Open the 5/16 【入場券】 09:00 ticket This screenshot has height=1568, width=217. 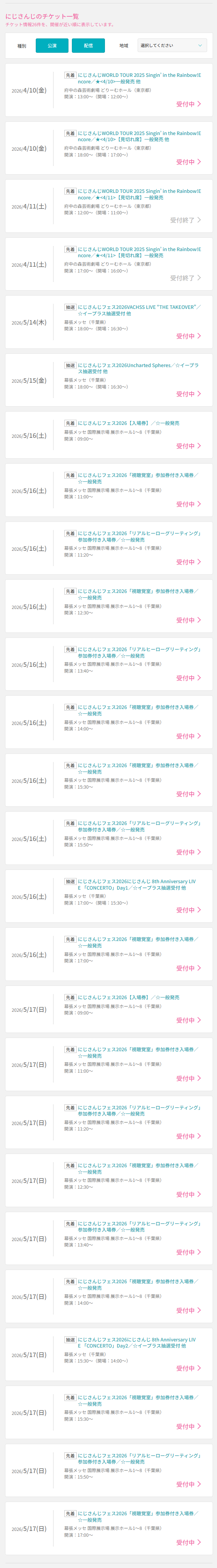pyautogui.click(x=109, y=435)
